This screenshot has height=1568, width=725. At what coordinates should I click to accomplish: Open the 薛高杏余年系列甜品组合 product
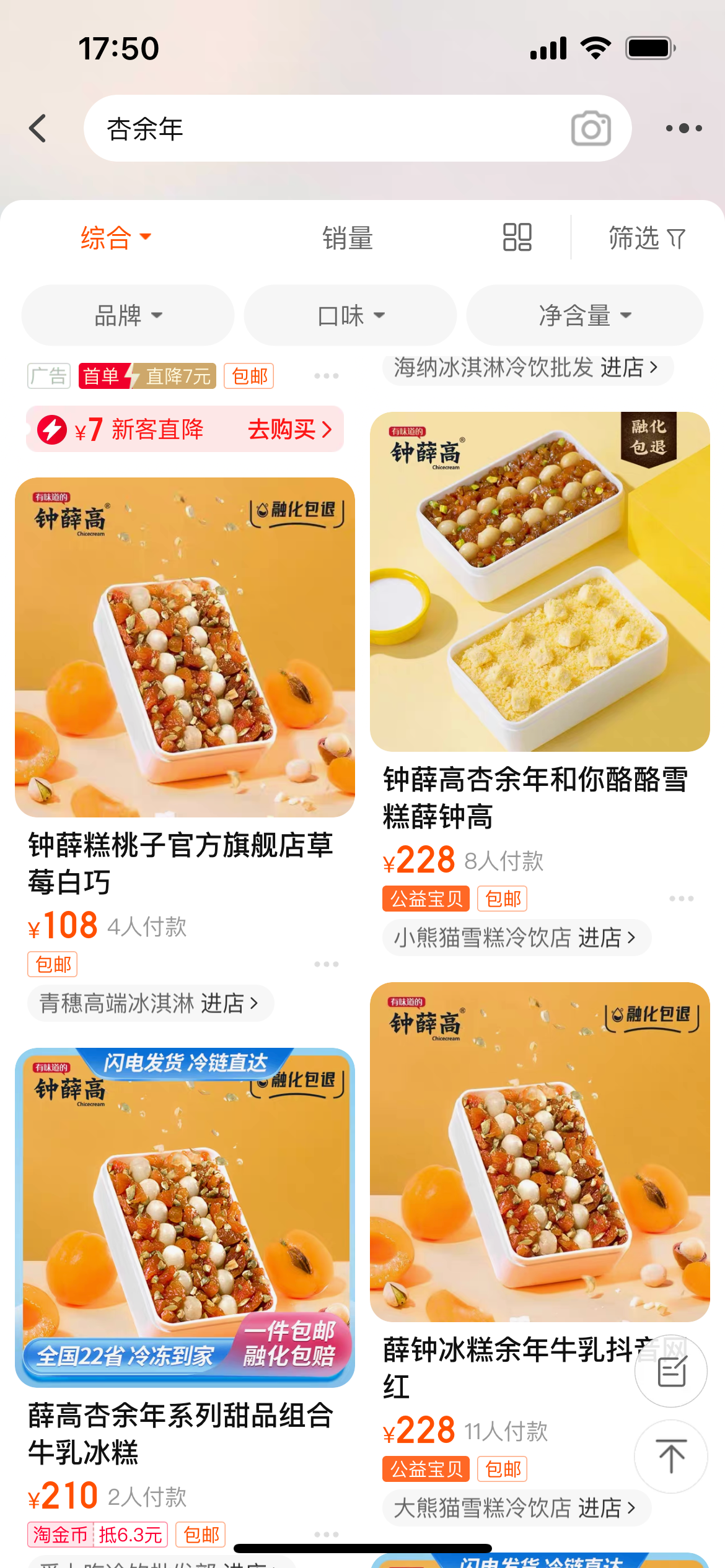[x=185, y=1217]
